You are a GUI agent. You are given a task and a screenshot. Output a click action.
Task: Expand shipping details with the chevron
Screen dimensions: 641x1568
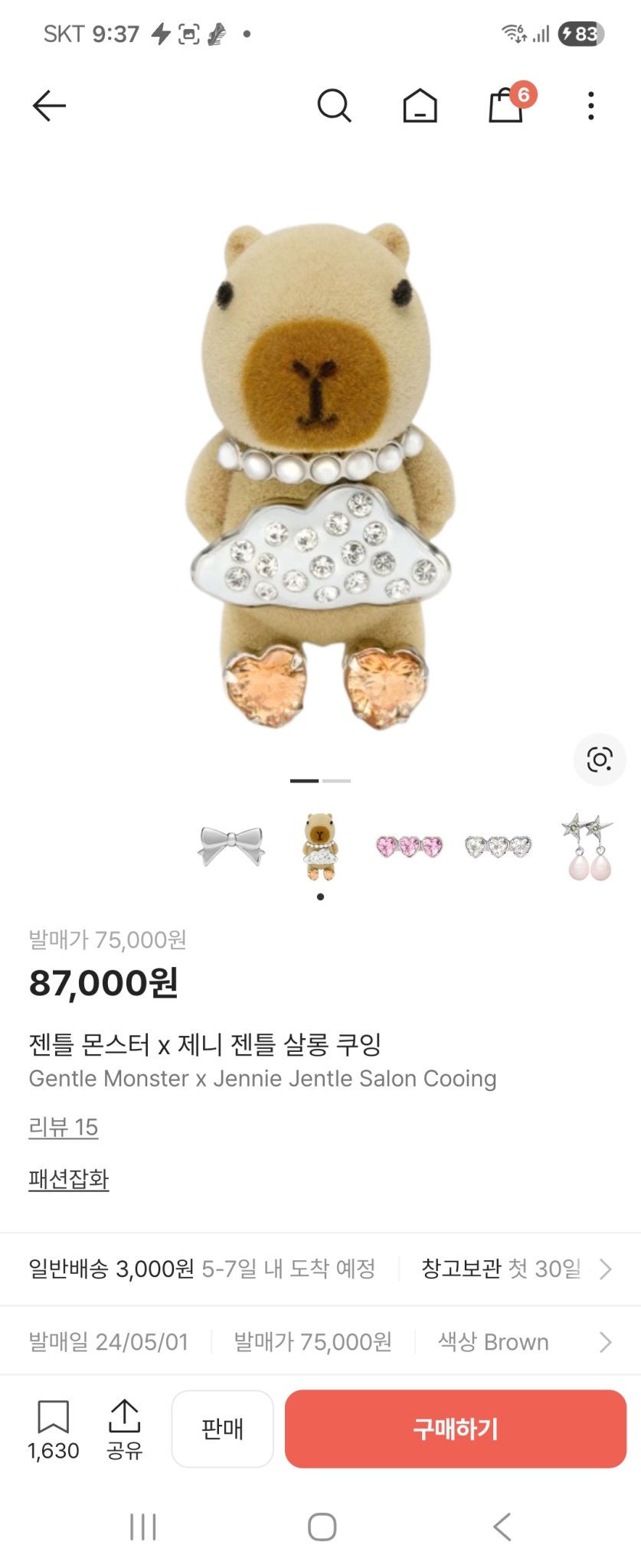(x=606, y=1269)
